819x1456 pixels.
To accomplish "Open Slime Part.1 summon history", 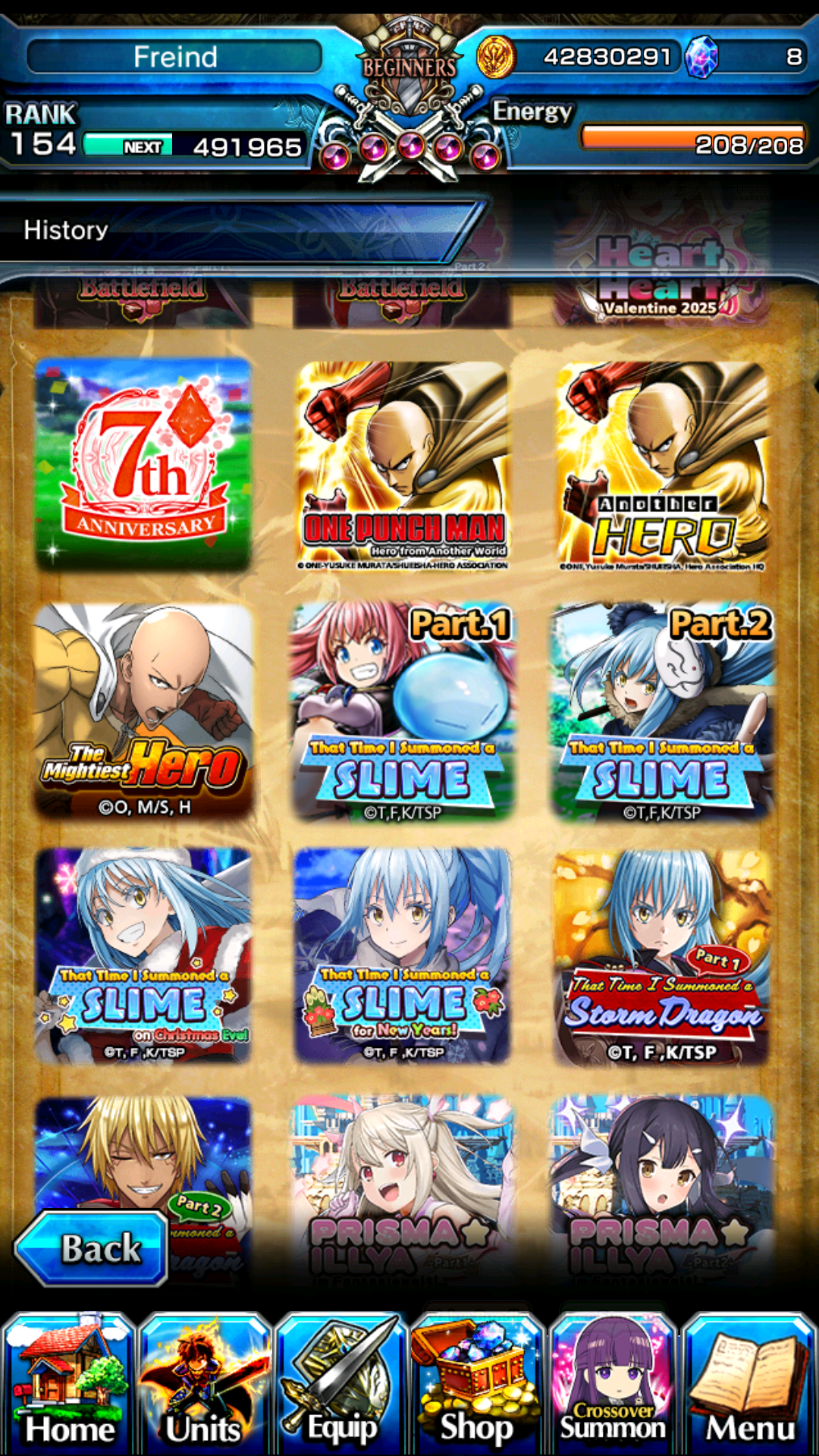I will pos(402,711).
